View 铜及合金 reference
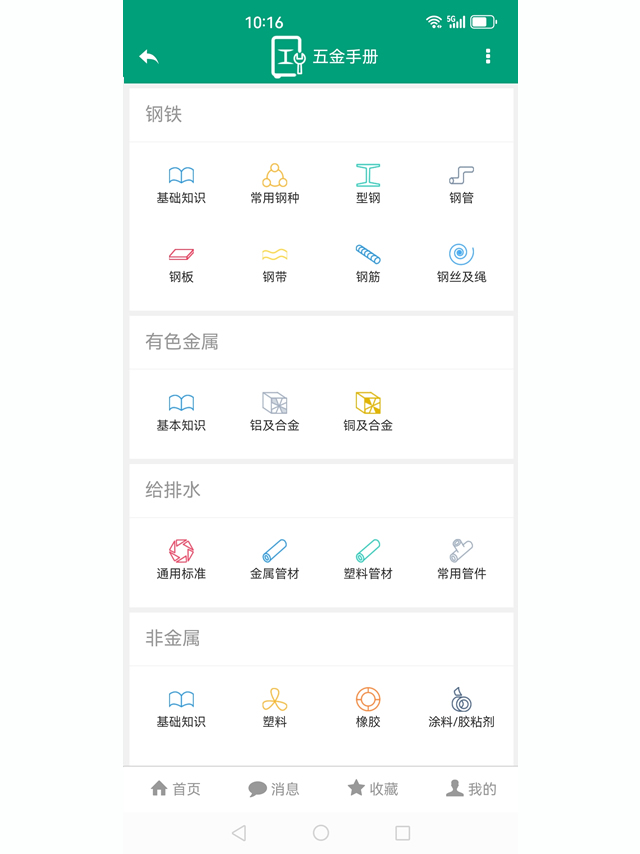Image resolution: width=640 pixels, height=854 pixels. tap(368, 412)
